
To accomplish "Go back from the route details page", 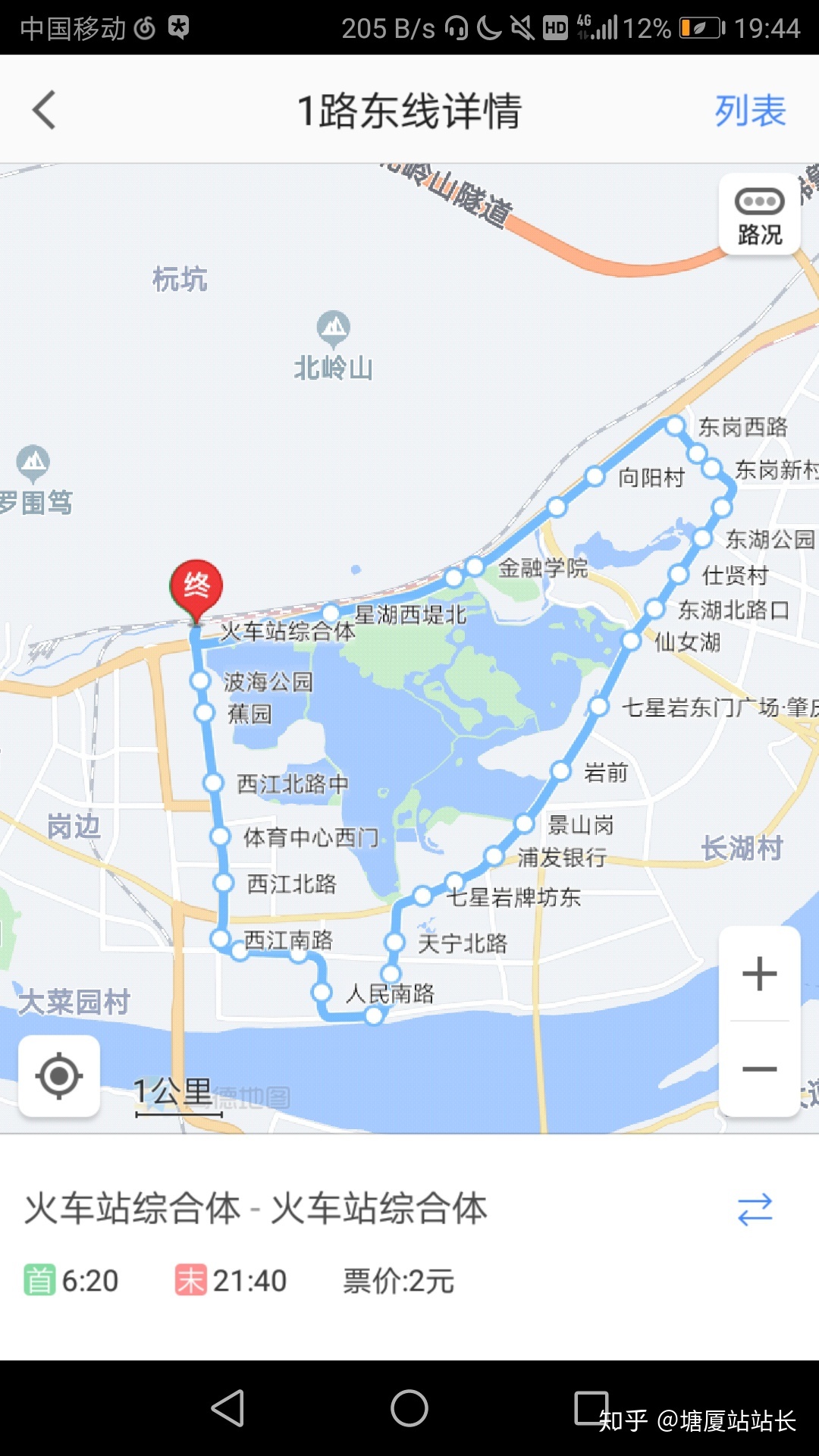I will pyautogui.click(x=45, y=110).
